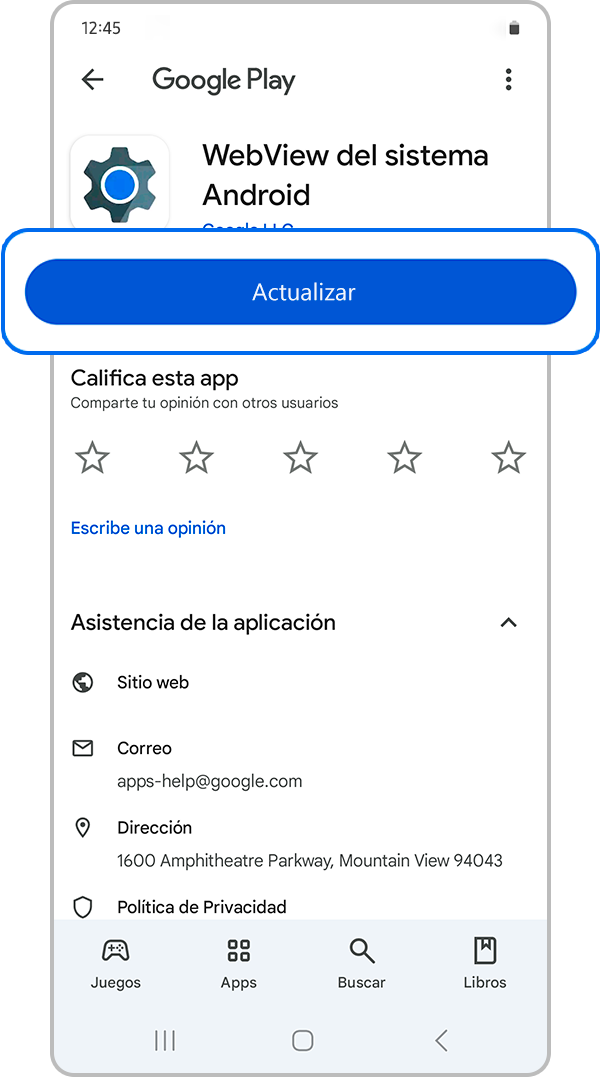Tap the Actualizar button

point(300,292)
